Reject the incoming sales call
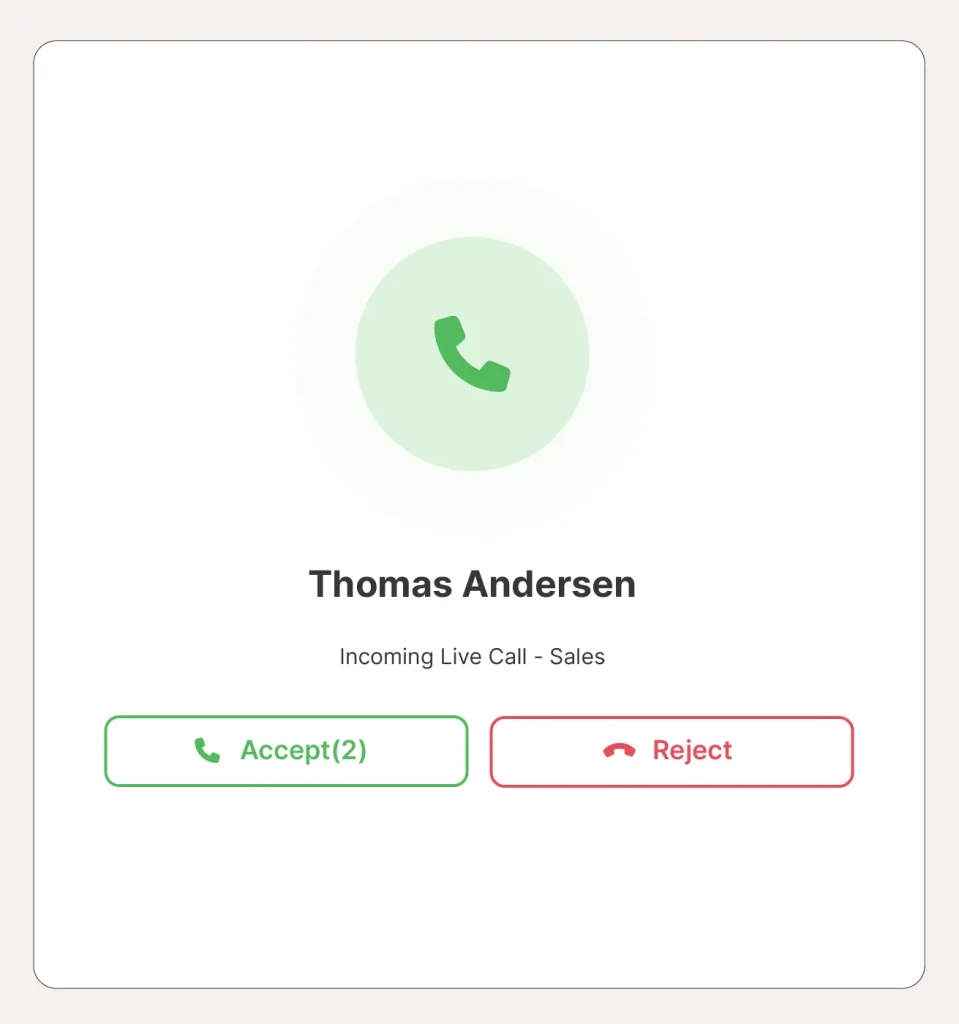This screenshot has height=1024, width=959. [x=671, y=751]
